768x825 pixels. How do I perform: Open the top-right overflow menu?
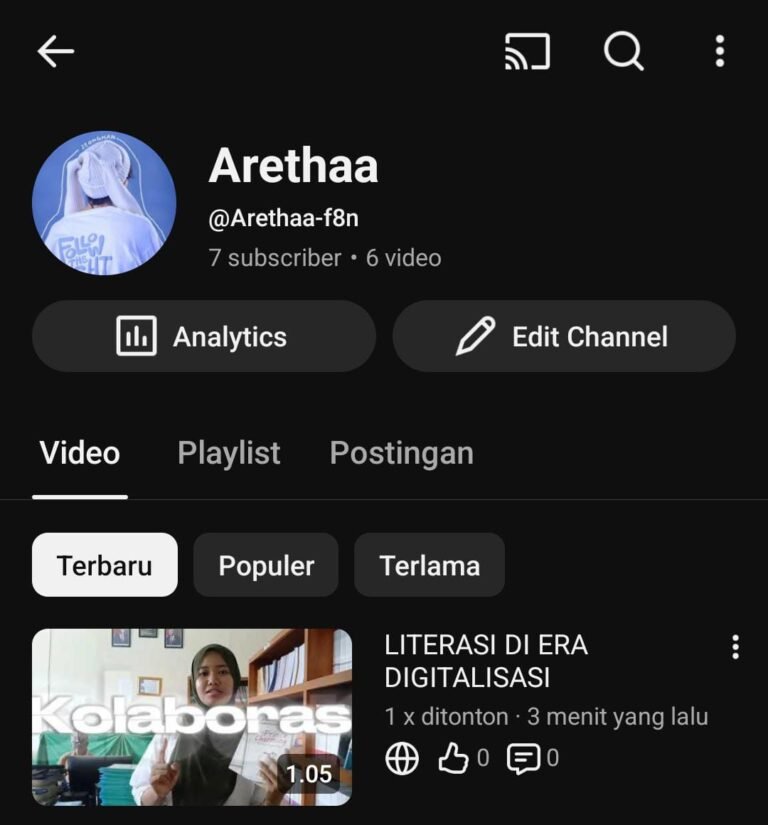click(x=720, y=52)
